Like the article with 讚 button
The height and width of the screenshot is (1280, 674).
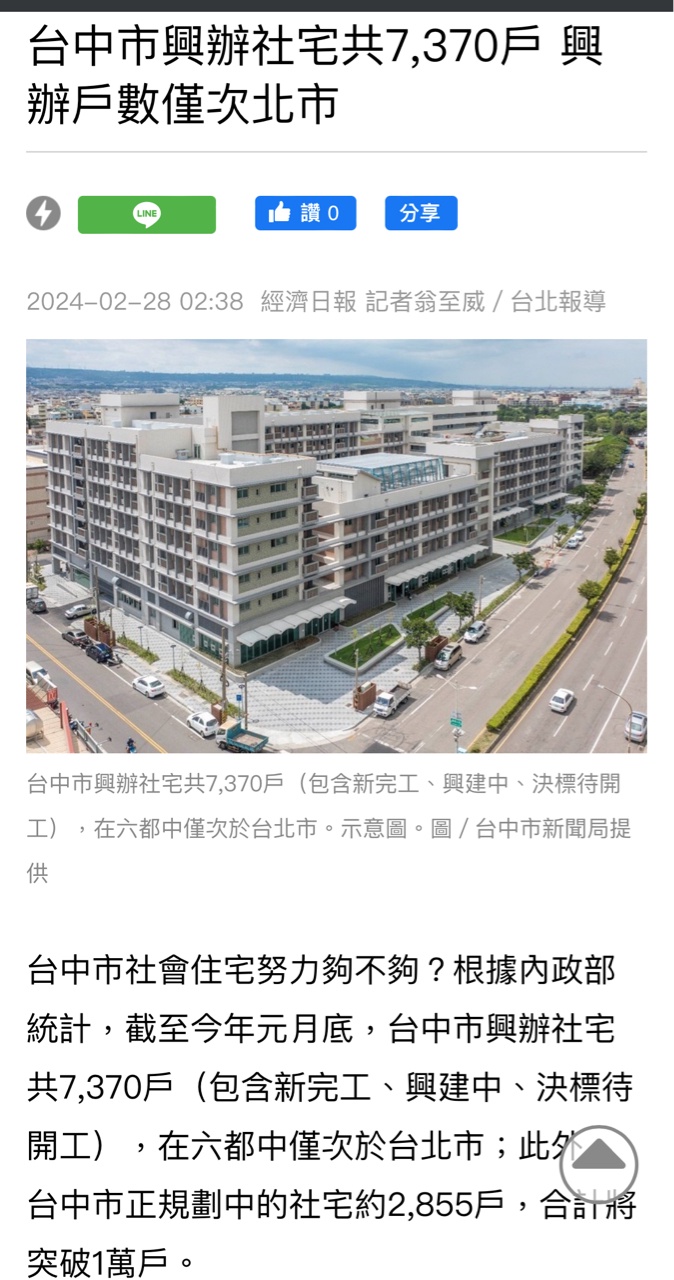tap(305, 213)
